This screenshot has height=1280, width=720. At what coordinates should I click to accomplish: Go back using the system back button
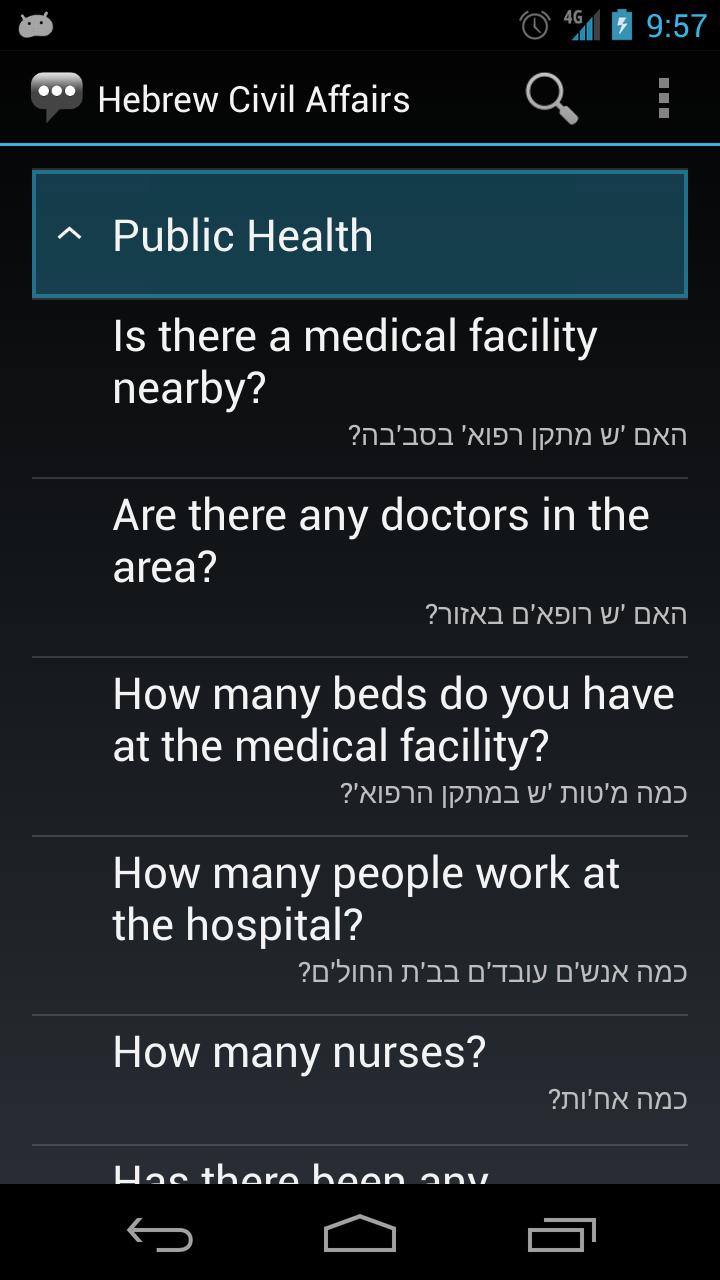point(160,1236)
